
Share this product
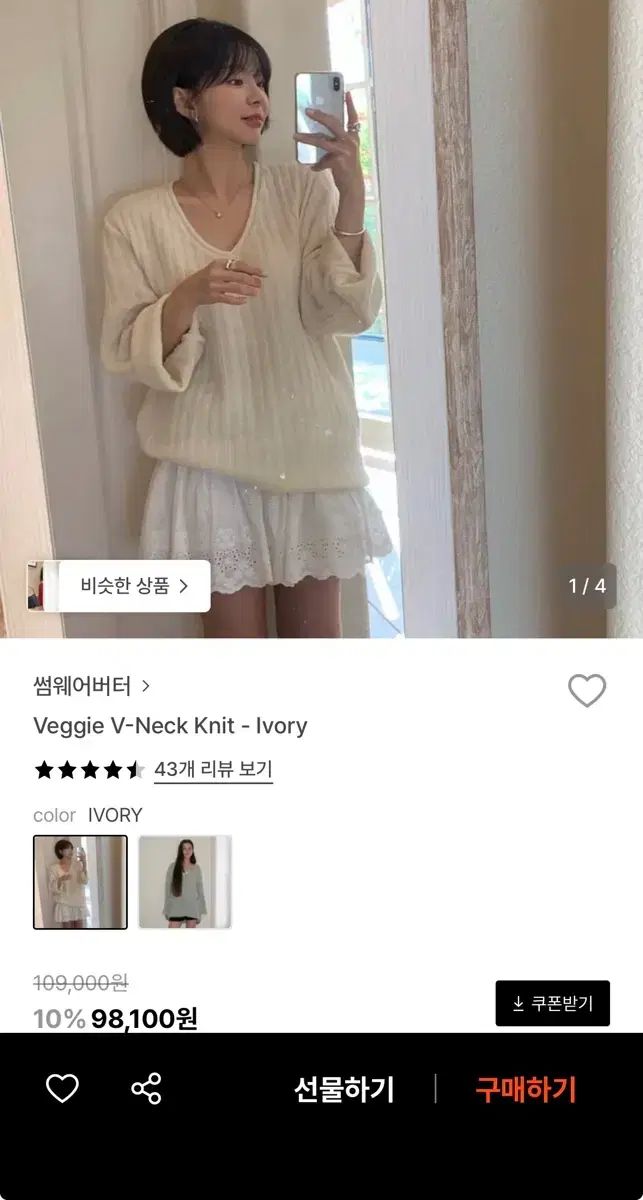(146, 1088)
